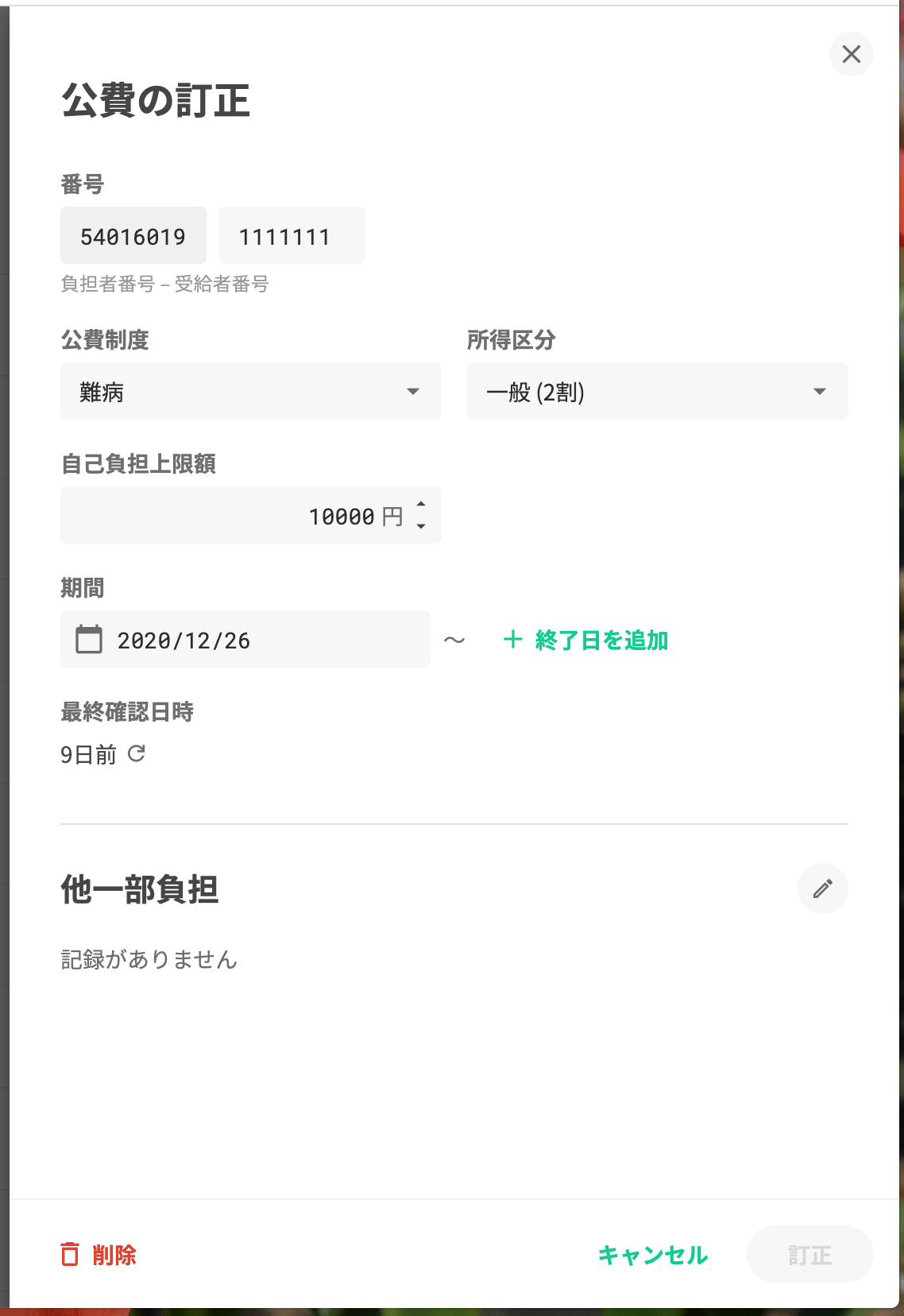Increase the 自己負担上限額 with the up arrow
The height and width of the screenshot is (1316, 904).
coord(421,505)
